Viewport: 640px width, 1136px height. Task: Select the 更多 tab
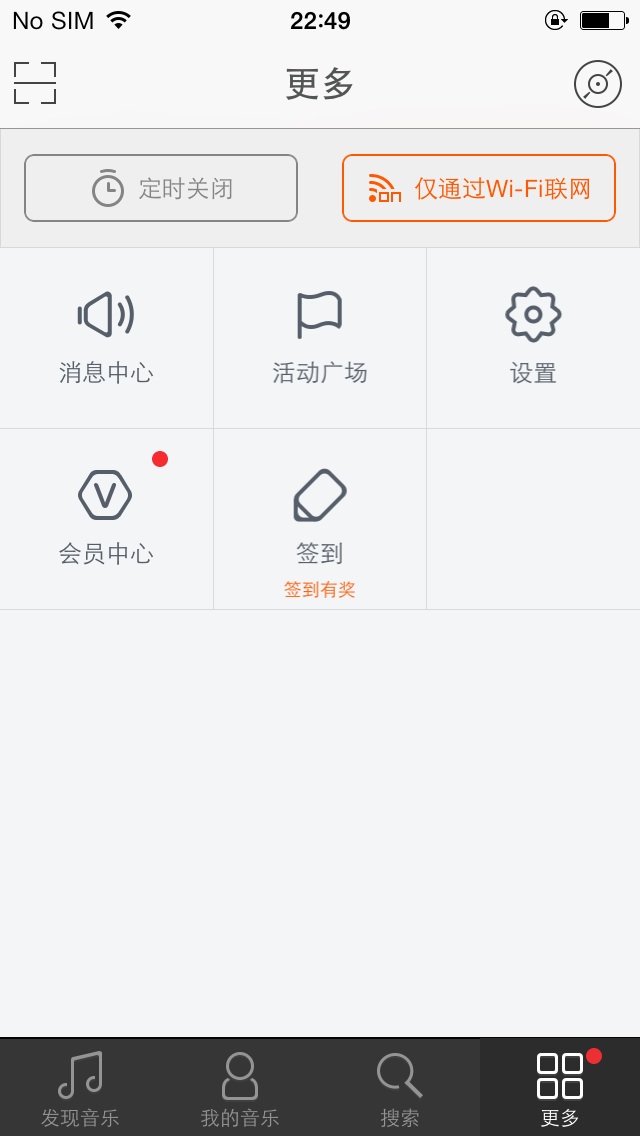click(x=560, y=1088)
